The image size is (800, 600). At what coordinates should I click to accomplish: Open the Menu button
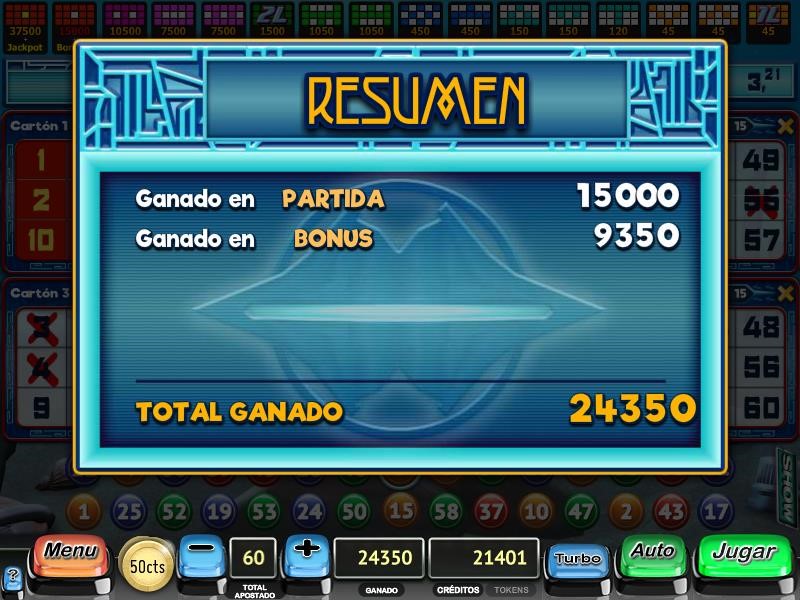pyautogui.click(x=70, y=555)
